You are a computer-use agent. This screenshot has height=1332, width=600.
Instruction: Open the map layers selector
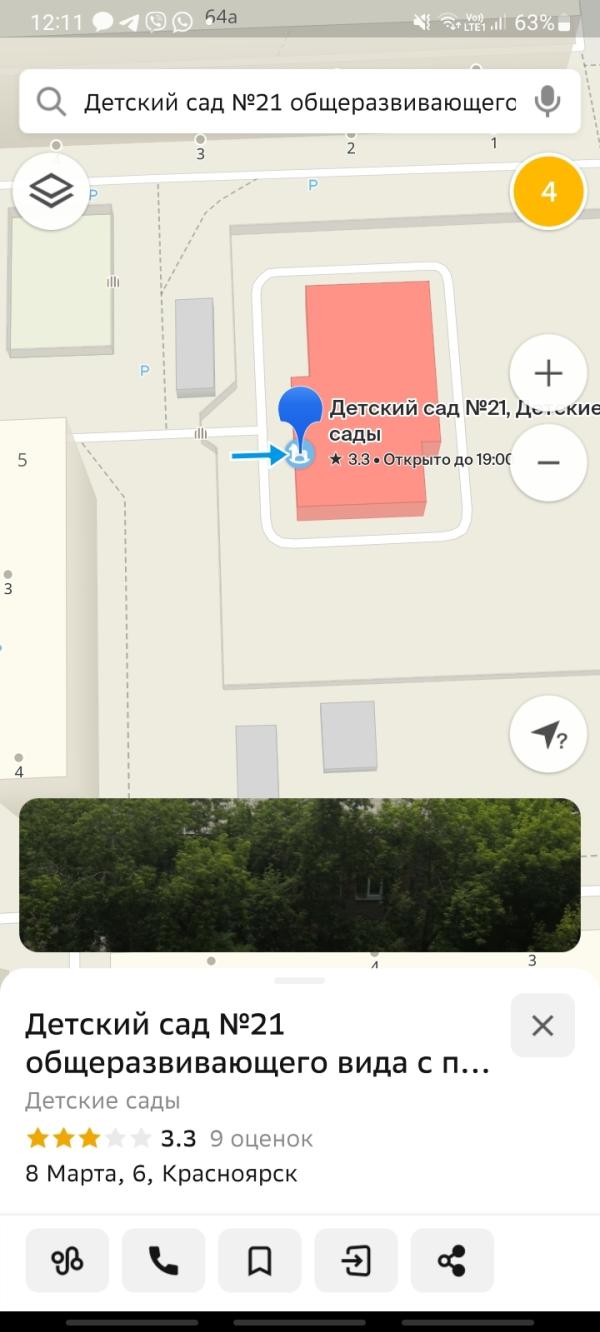(51, 191)
